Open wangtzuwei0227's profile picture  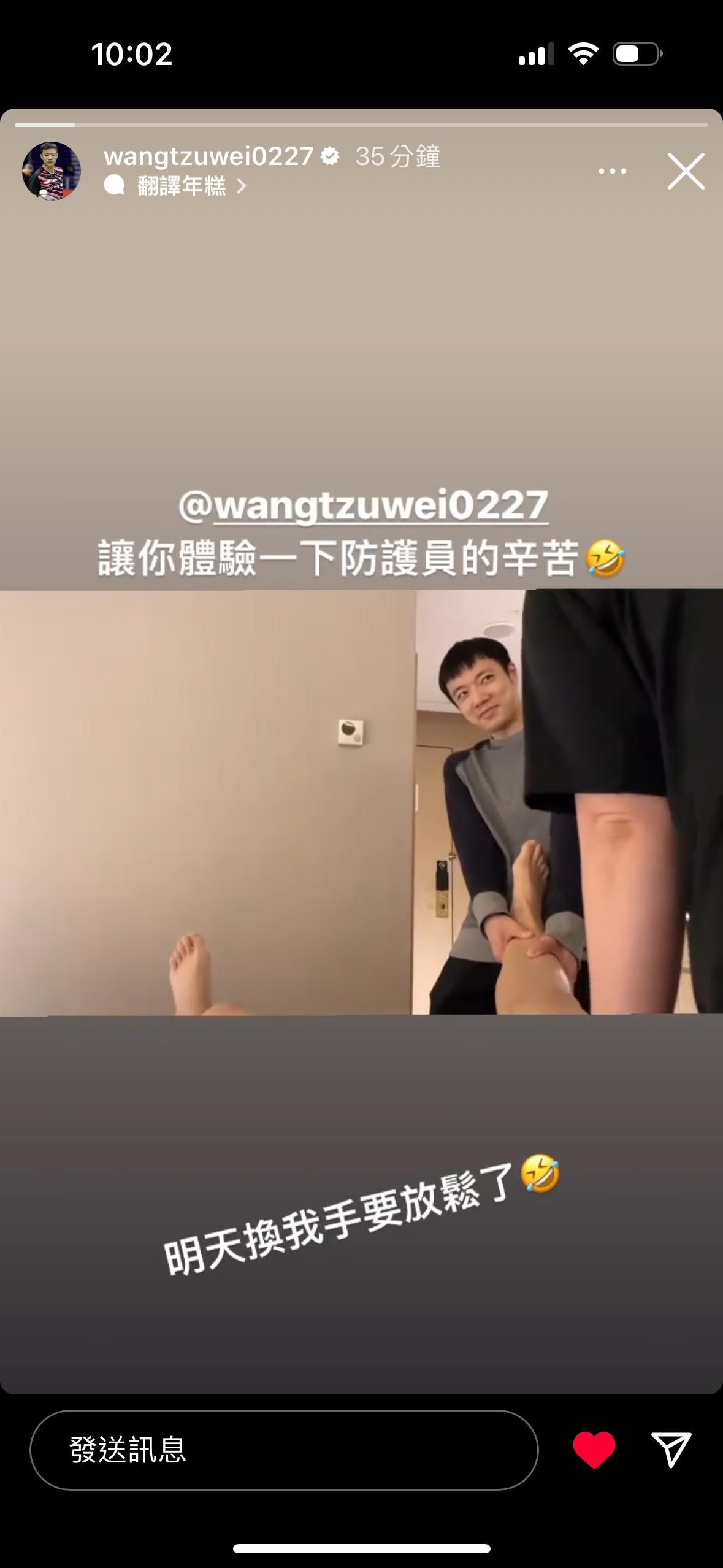coord(52,171)
